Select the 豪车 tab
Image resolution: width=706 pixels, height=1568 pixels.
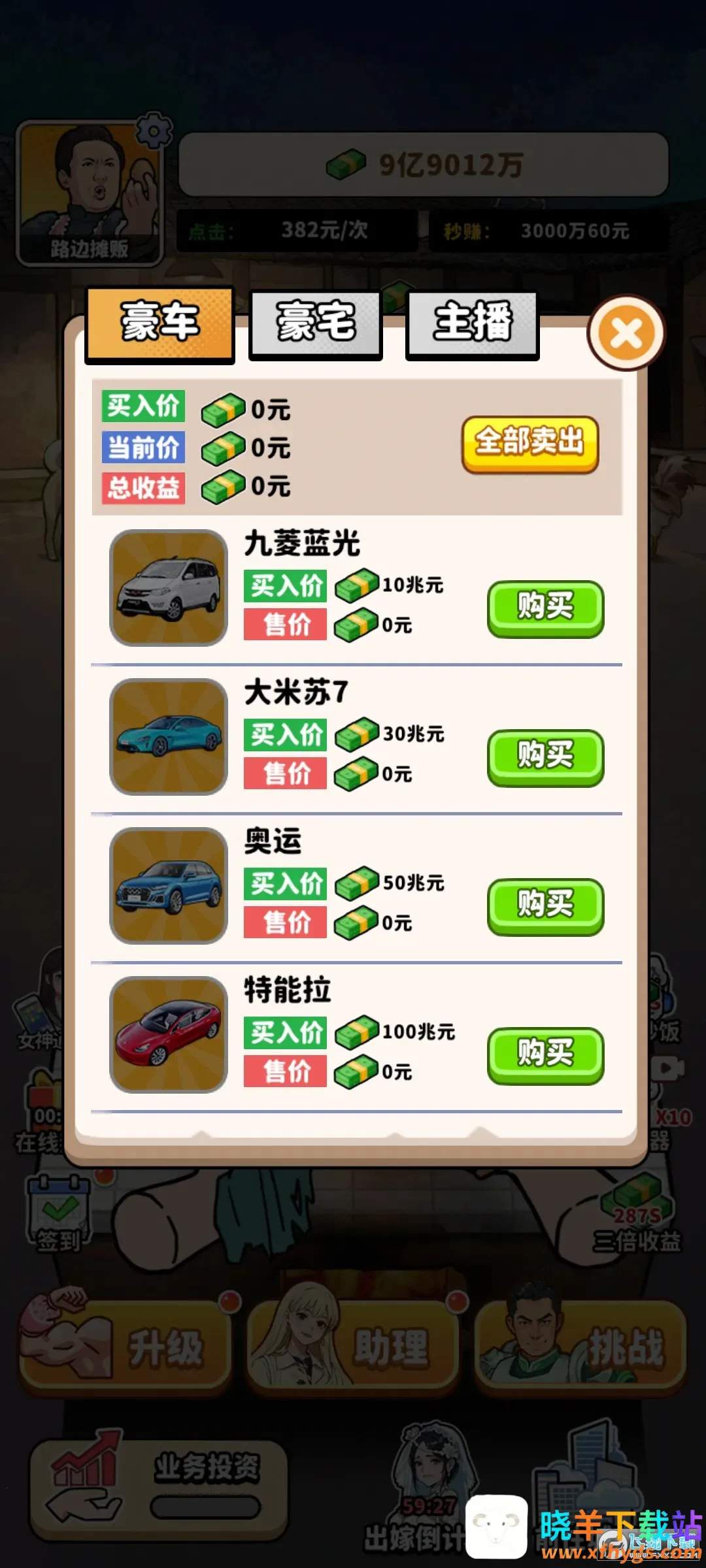pos(160,322)
